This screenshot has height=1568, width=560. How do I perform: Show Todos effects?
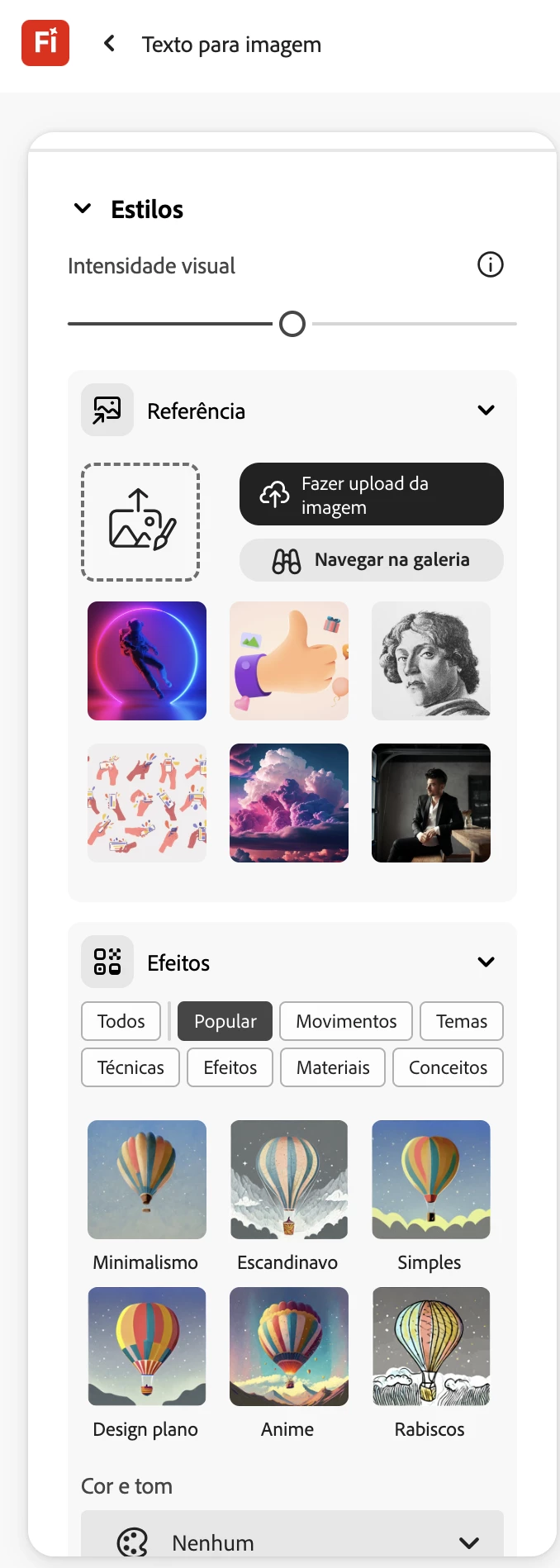click(121, 1021)
